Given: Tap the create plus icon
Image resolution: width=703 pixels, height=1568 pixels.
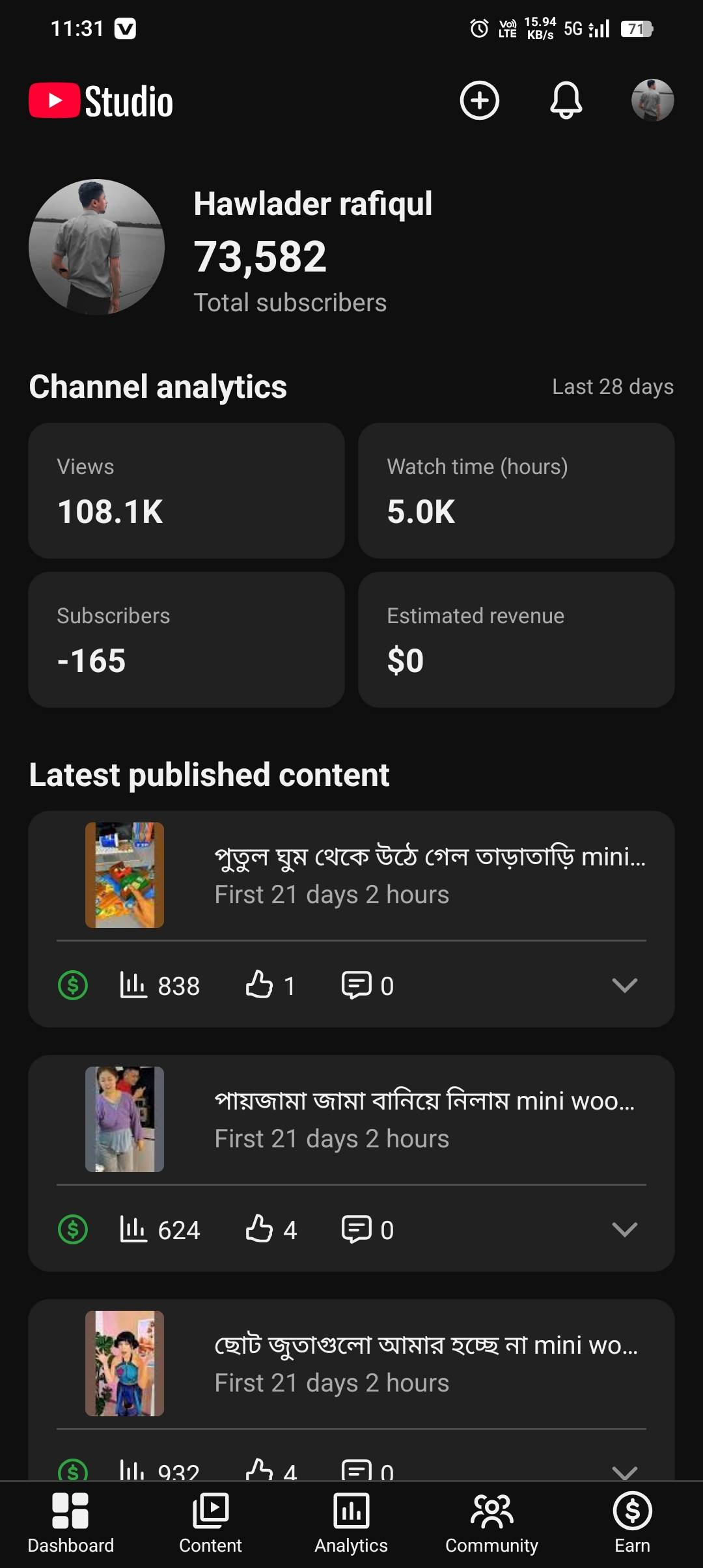Looking at the screenshot, I should coord(480,100).
